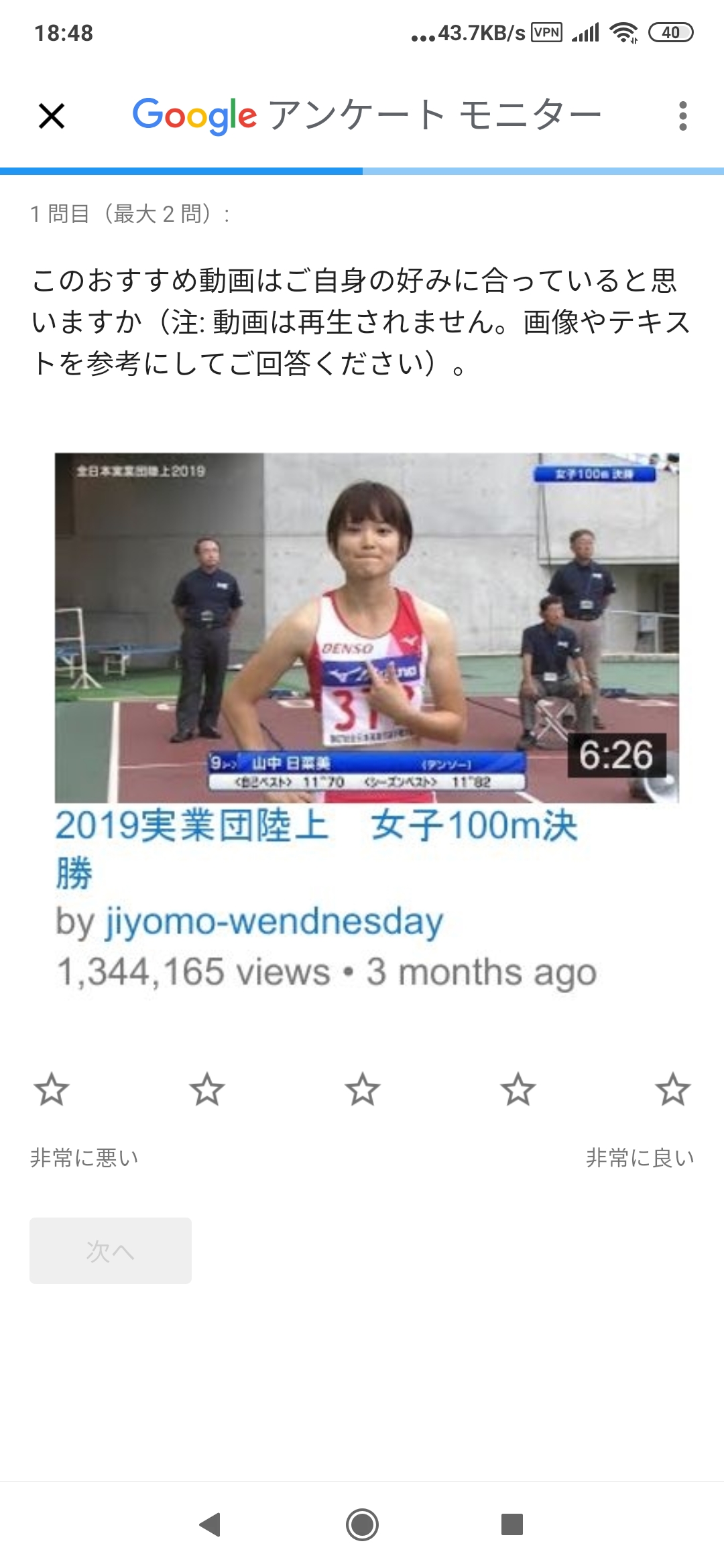This screenshot has width=724, height=1568.
Task: Go to home screen via home button
Action: (362, 1524)
